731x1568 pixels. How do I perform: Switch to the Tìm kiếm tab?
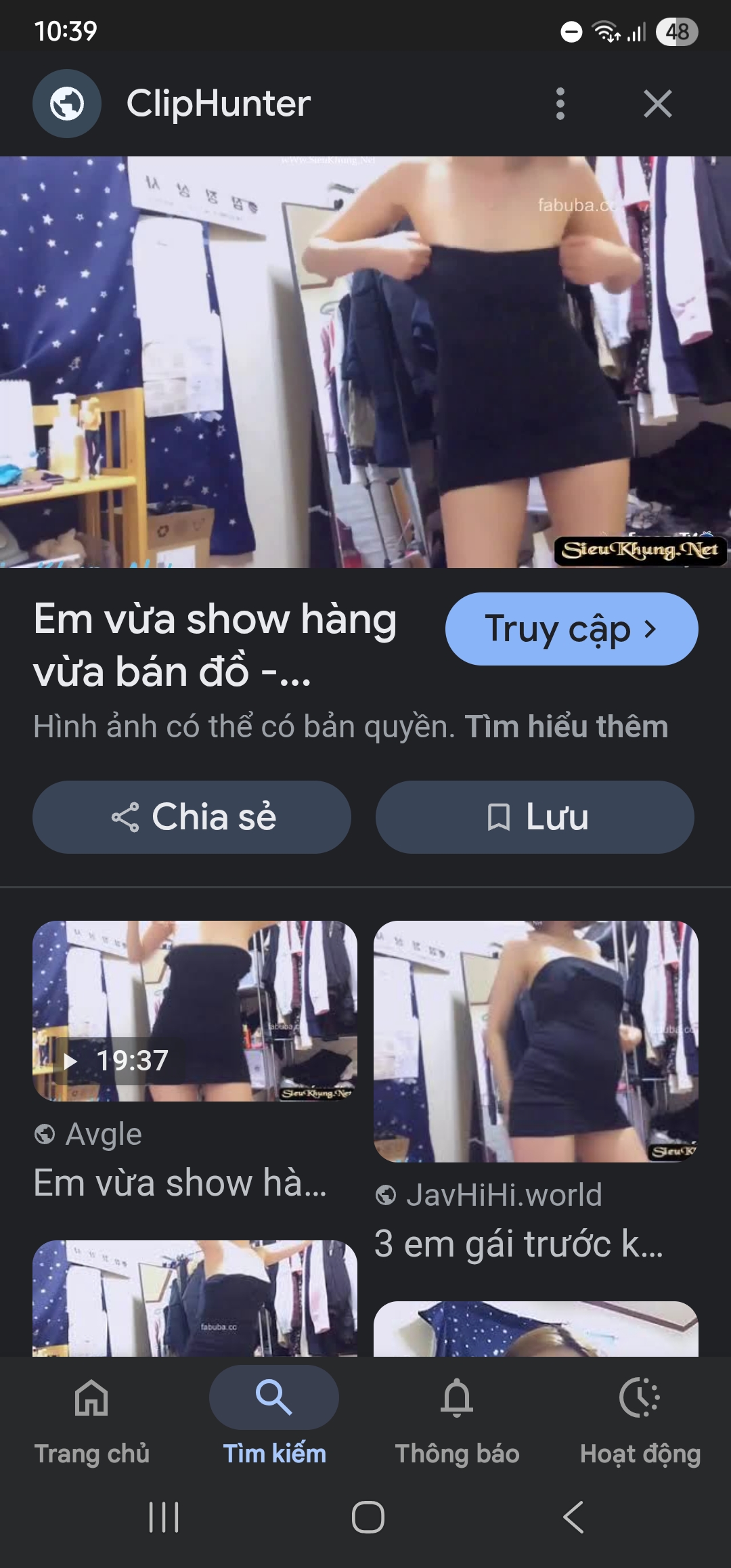click(274, 1416)
